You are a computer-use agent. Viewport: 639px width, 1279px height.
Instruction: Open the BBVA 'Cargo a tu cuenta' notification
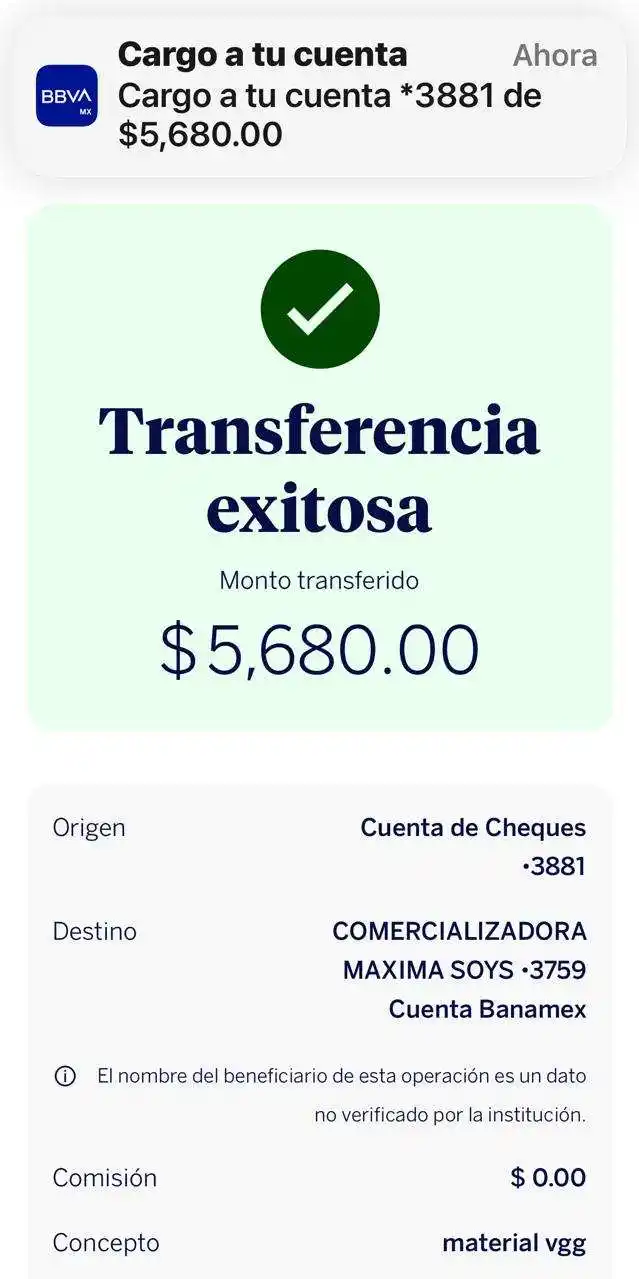pyautogui.click(x=320, y=96)
